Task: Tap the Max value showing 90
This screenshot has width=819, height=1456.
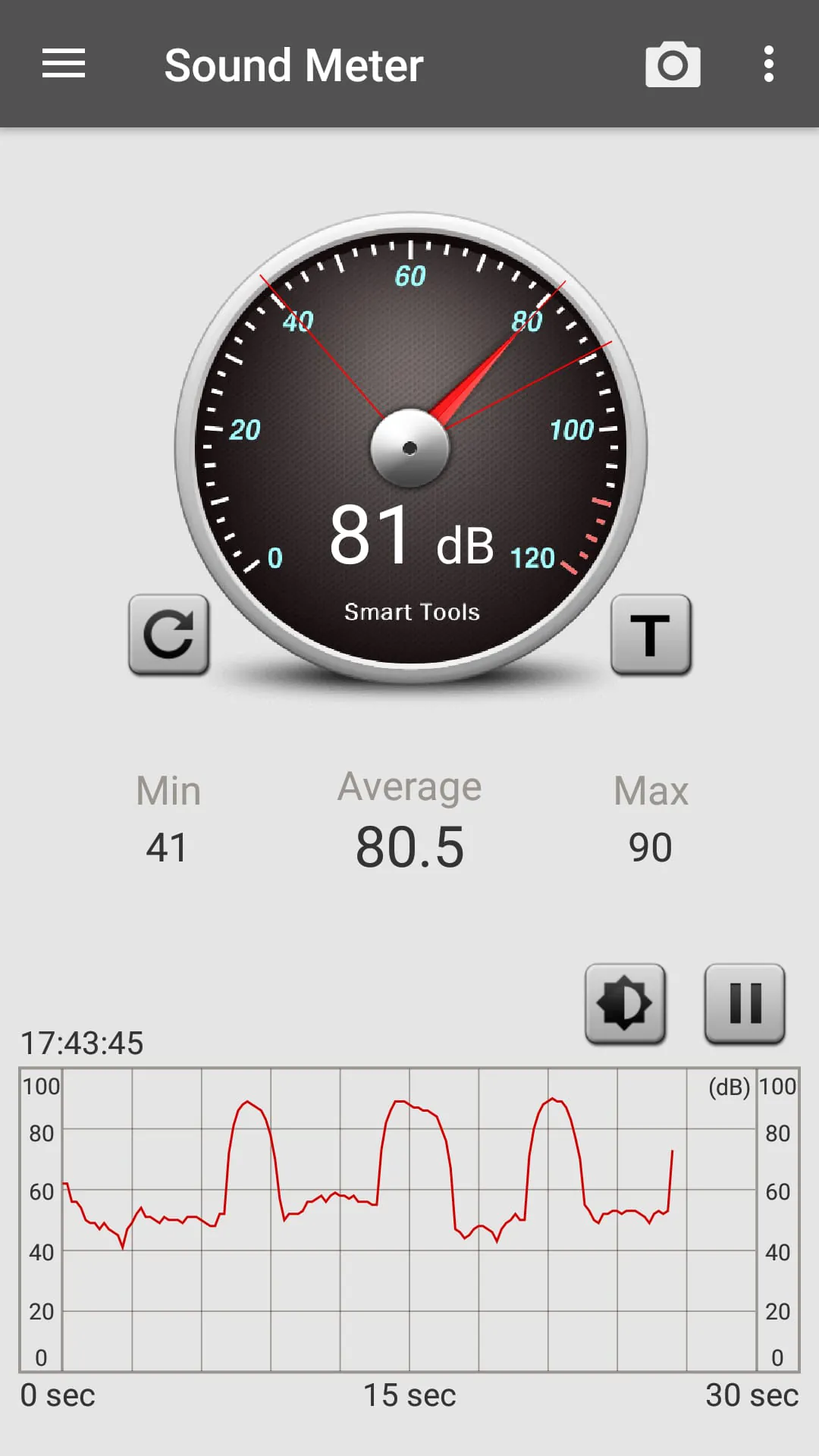Action: (651, 847)
